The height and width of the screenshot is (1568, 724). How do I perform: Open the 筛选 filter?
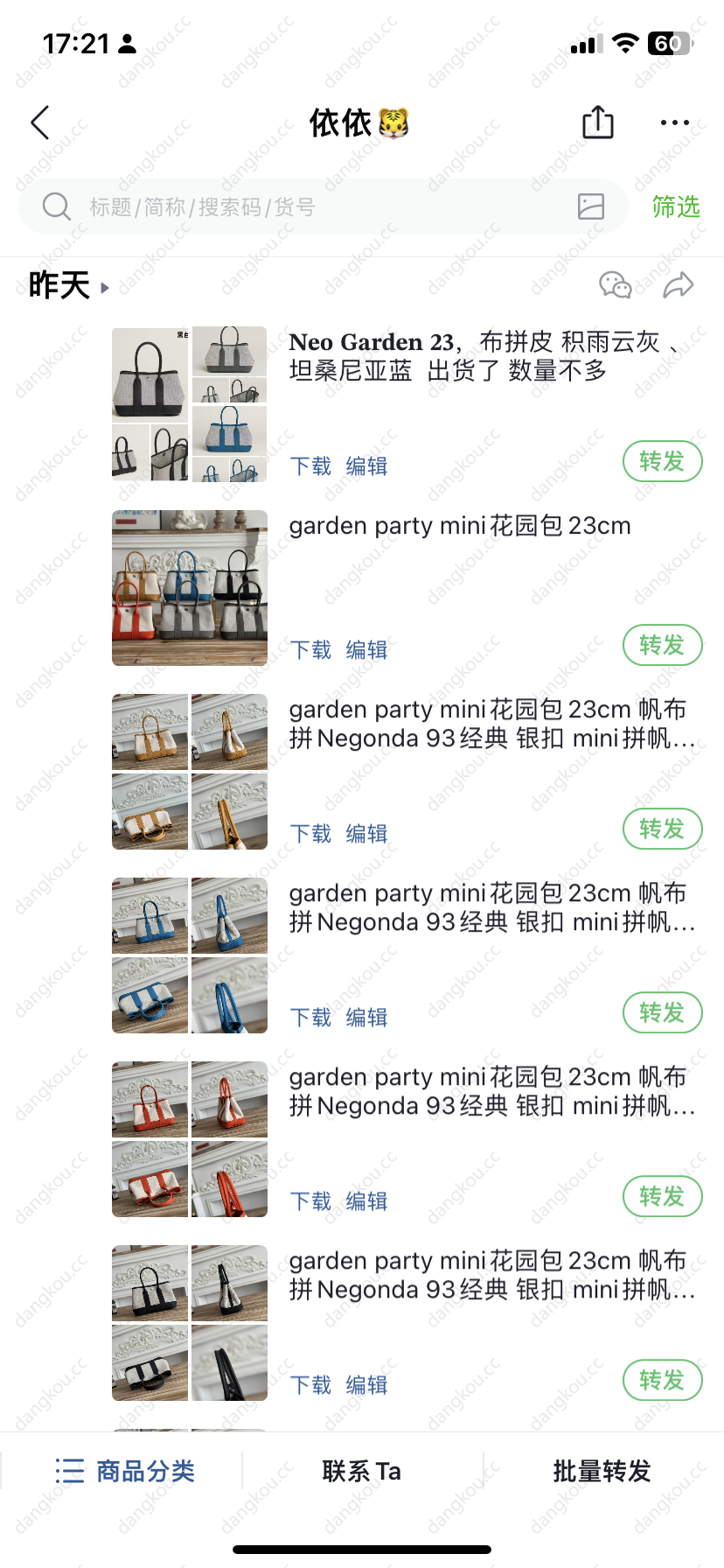point(676,206)
